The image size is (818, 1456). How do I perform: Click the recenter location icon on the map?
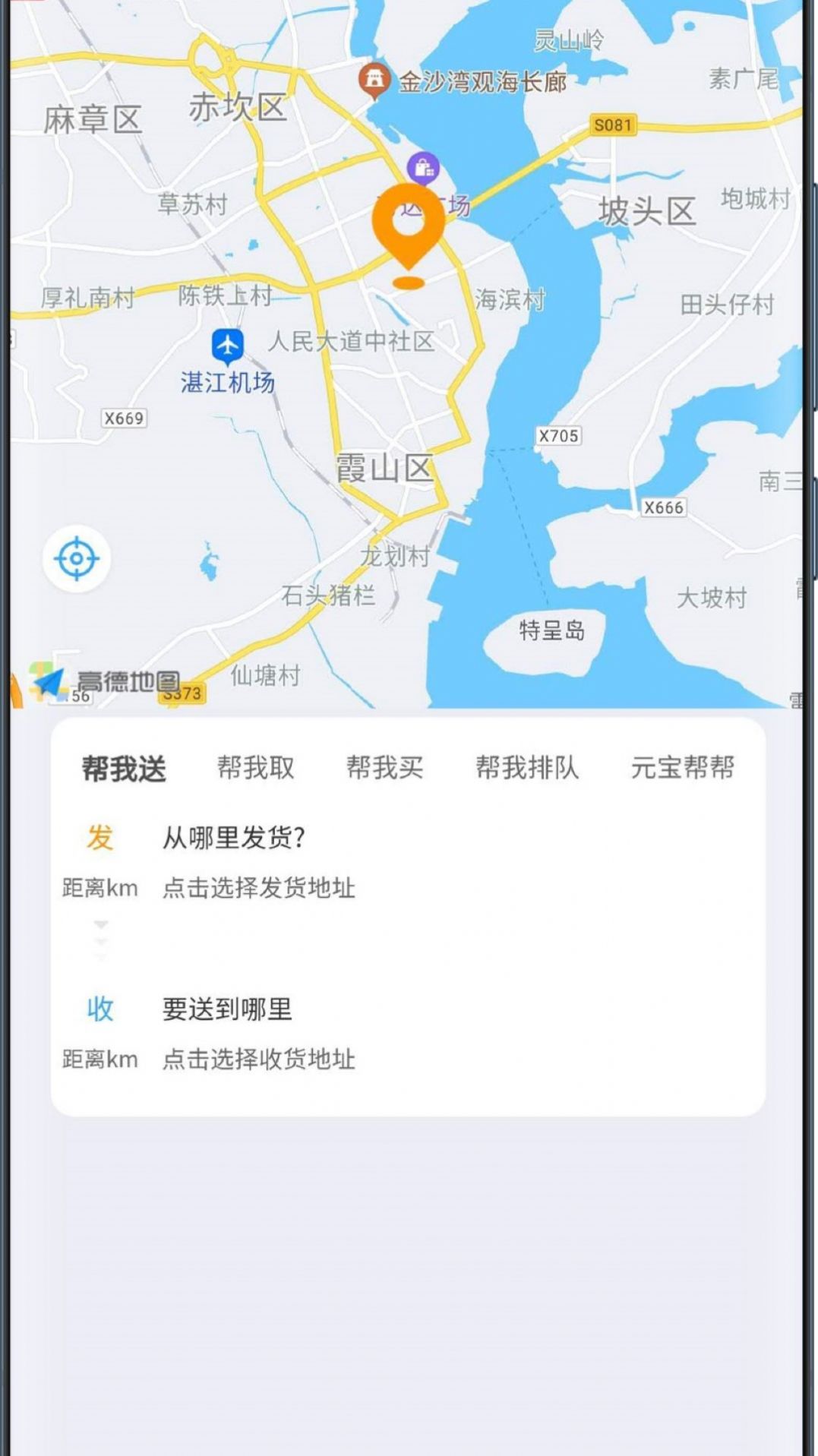click(x=77, y=557)
